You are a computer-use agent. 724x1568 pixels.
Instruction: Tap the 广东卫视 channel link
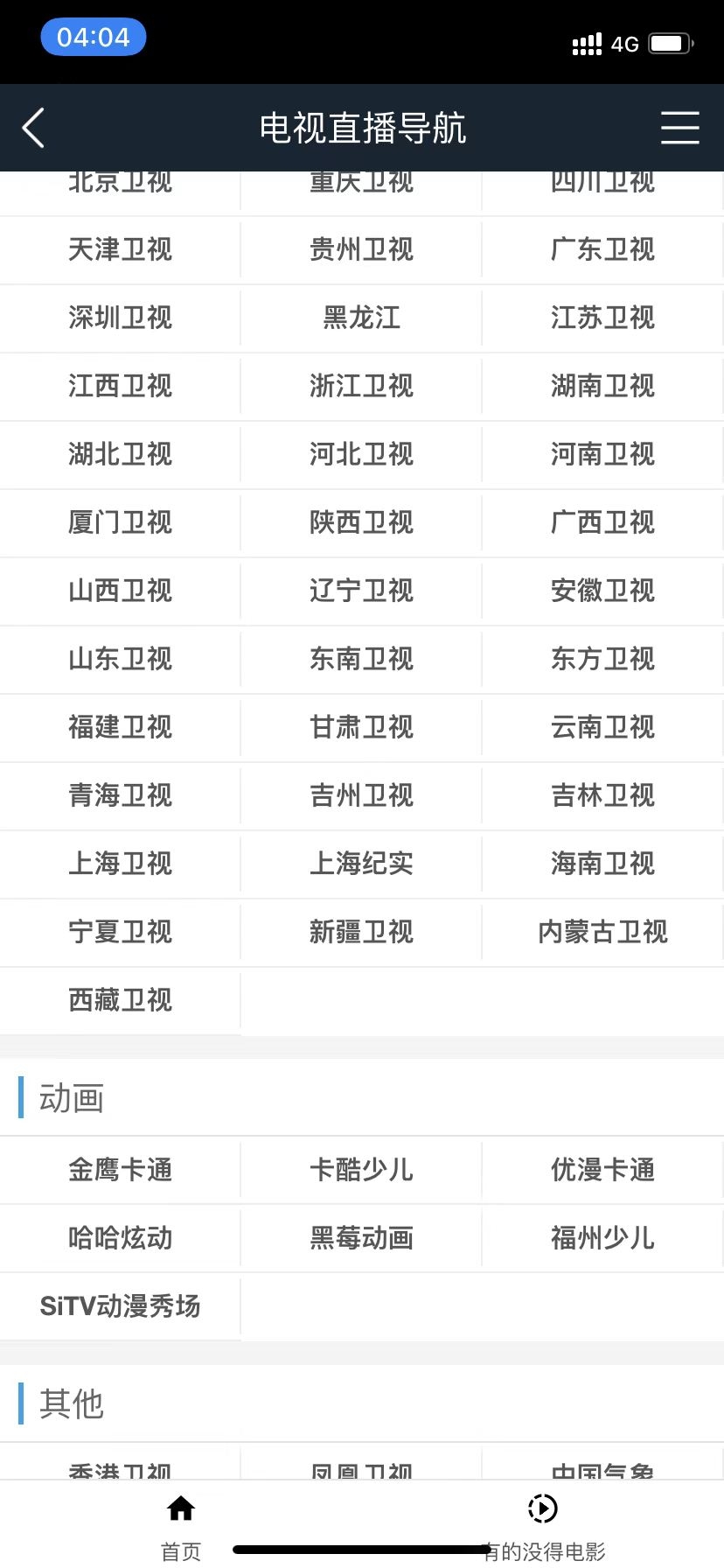pyautogui.click(x=602, y=249)
